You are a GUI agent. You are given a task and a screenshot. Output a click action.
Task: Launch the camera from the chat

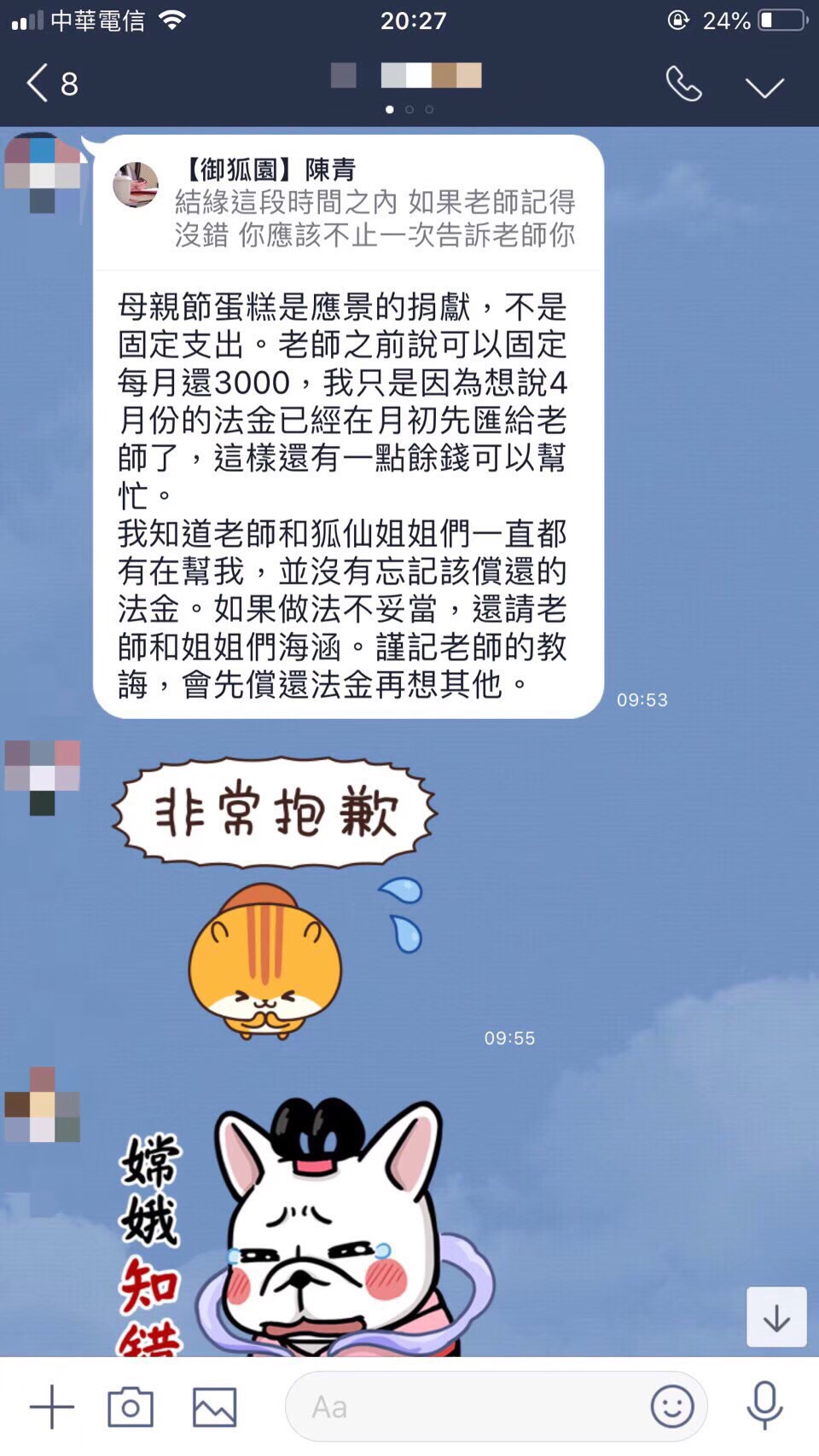coord(131,1407)
